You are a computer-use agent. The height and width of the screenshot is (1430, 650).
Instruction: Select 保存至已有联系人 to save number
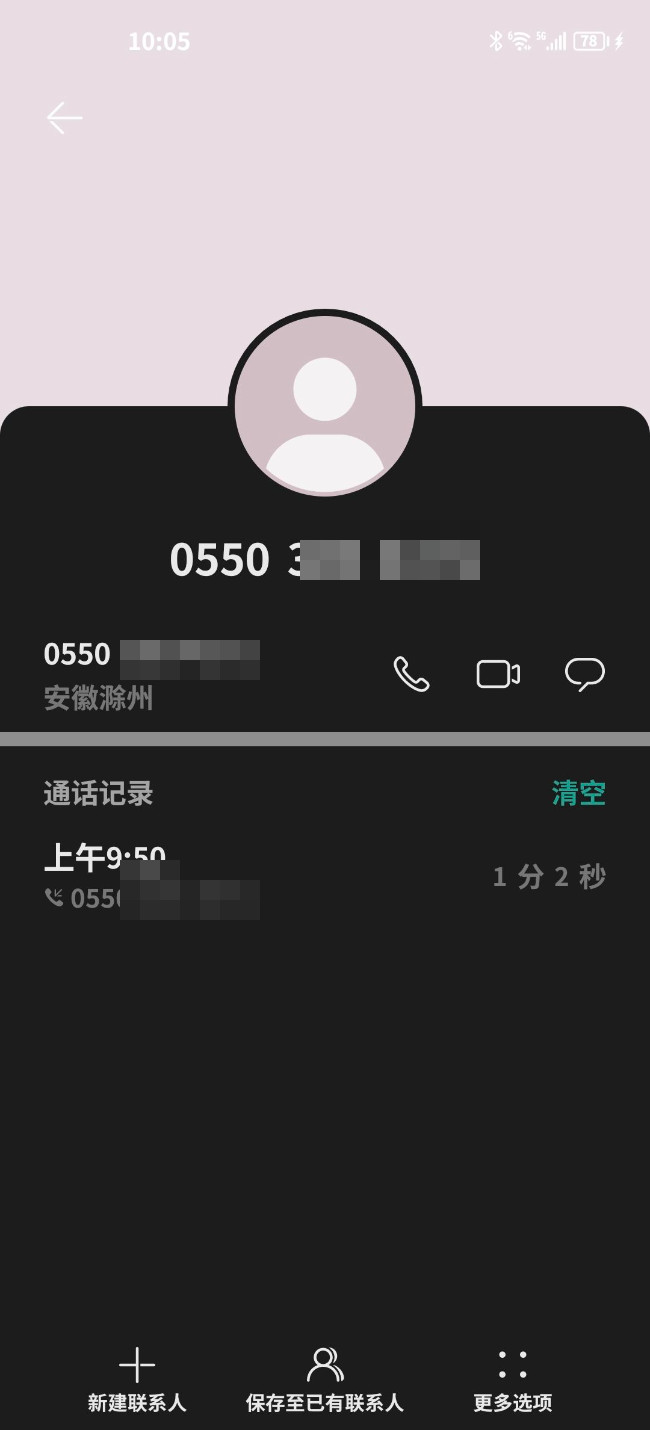coord(325,1379)
